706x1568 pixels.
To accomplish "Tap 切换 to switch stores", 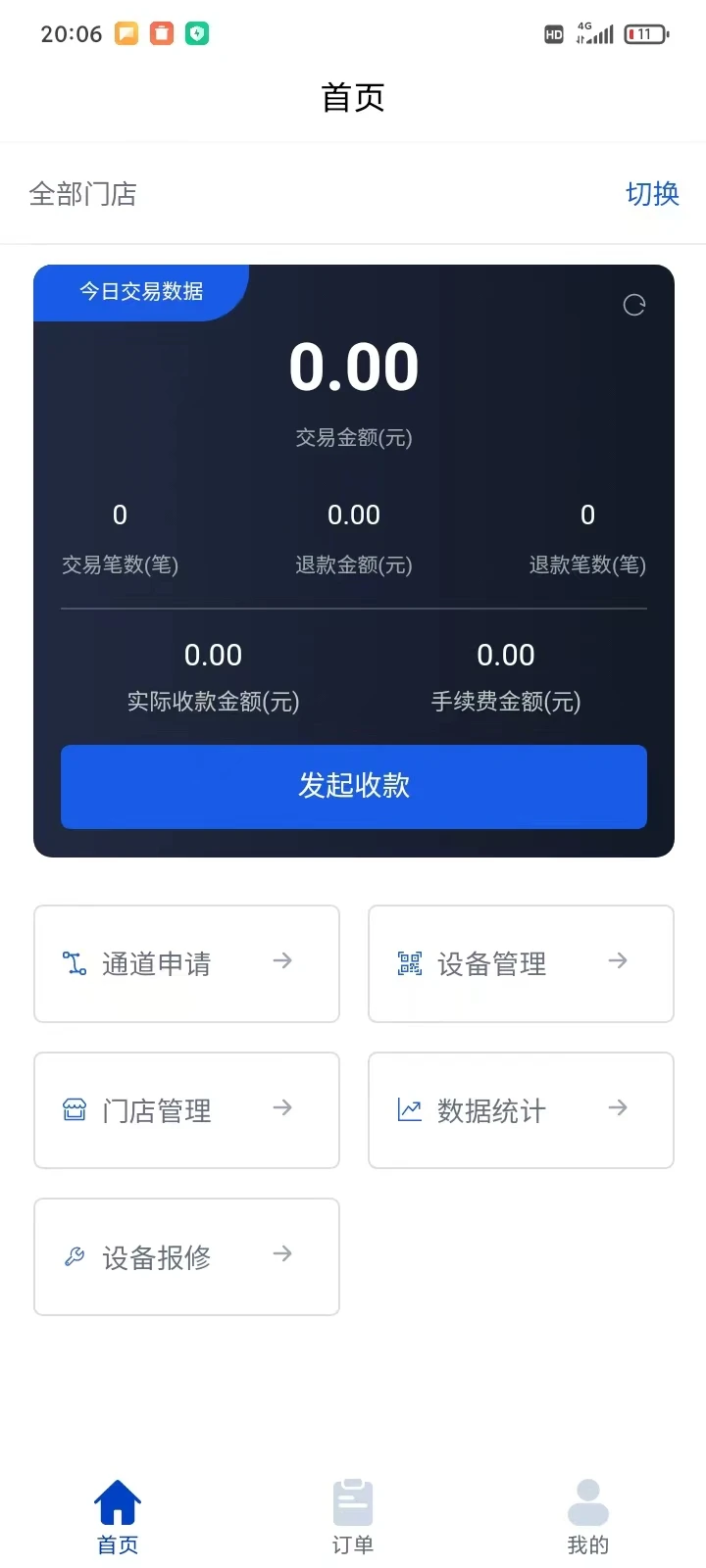I will 652,194.
